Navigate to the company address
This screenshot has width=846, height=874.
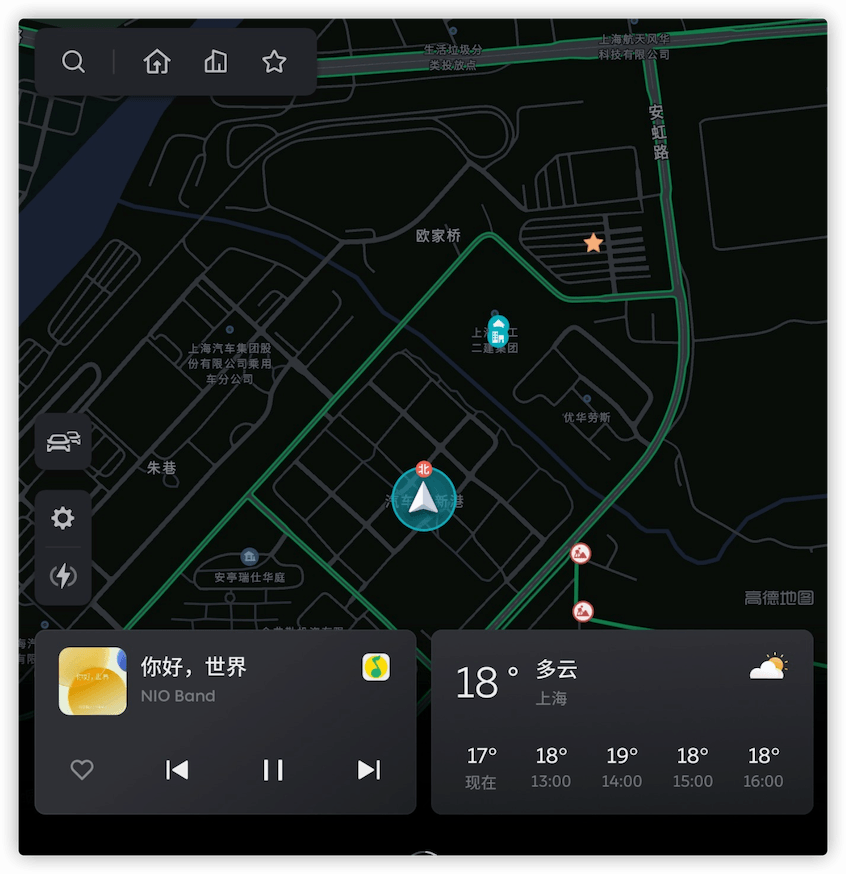pos(215,62)
